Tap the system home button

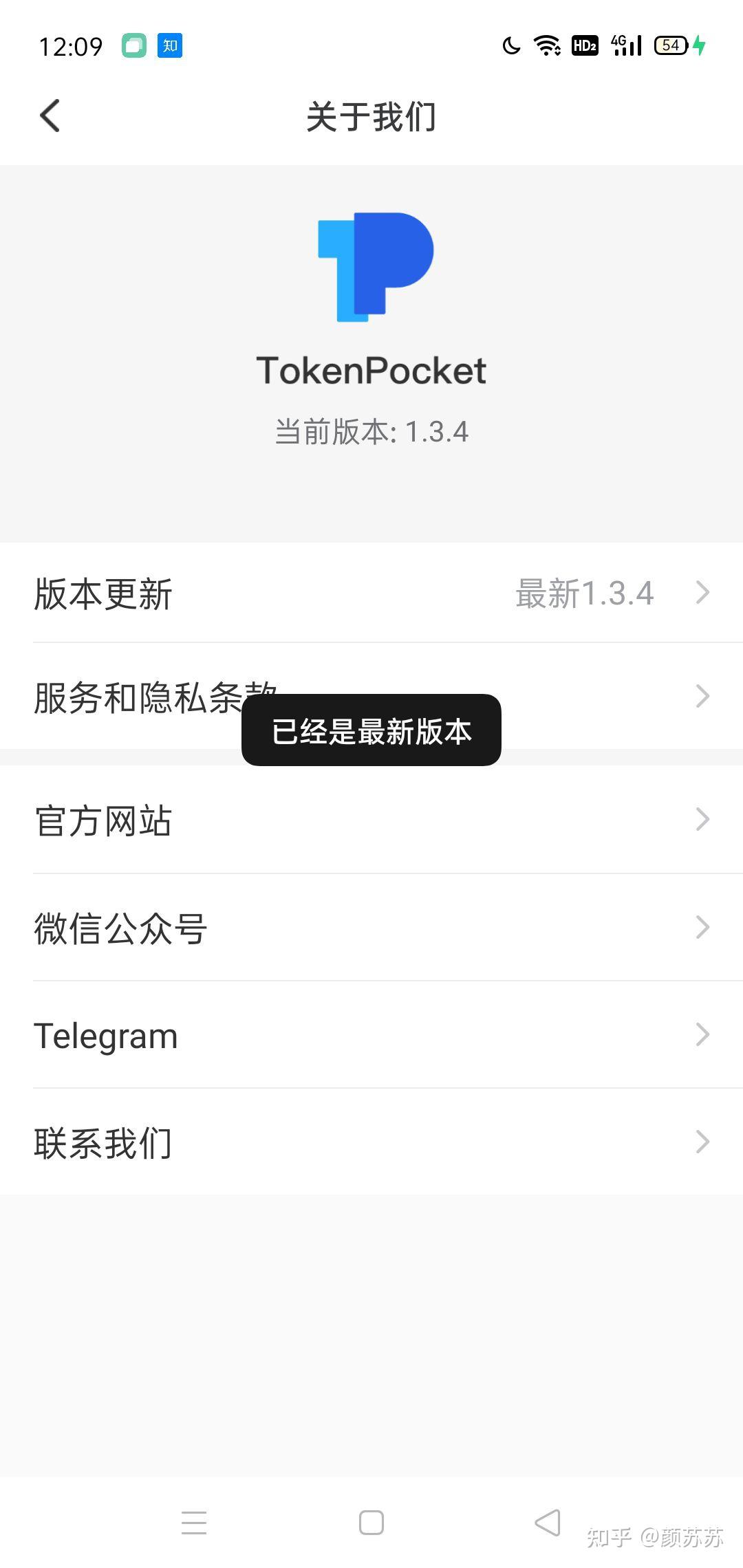point(371,1523)
